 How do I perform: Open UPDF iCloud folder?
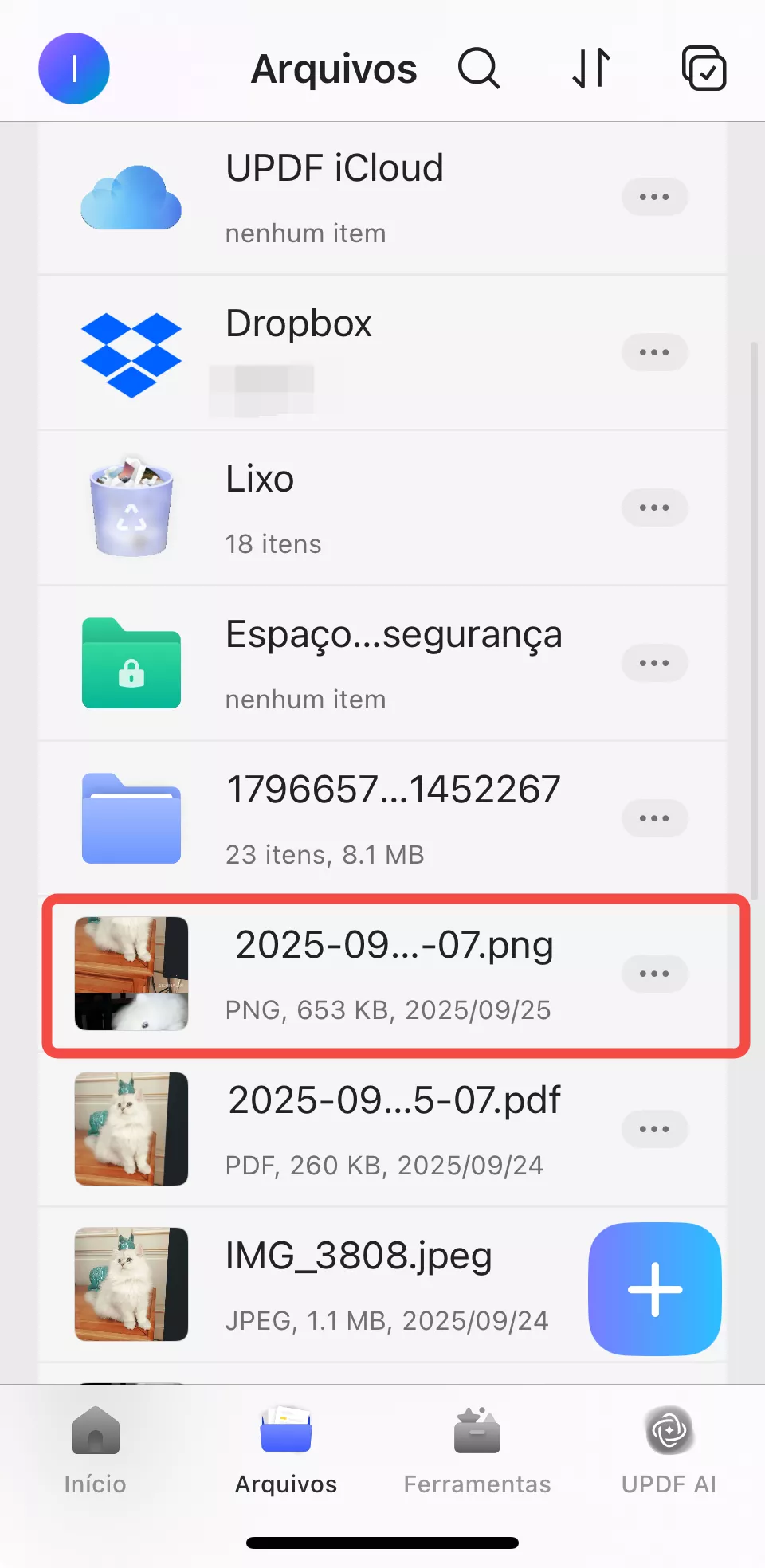pos(335,198)
